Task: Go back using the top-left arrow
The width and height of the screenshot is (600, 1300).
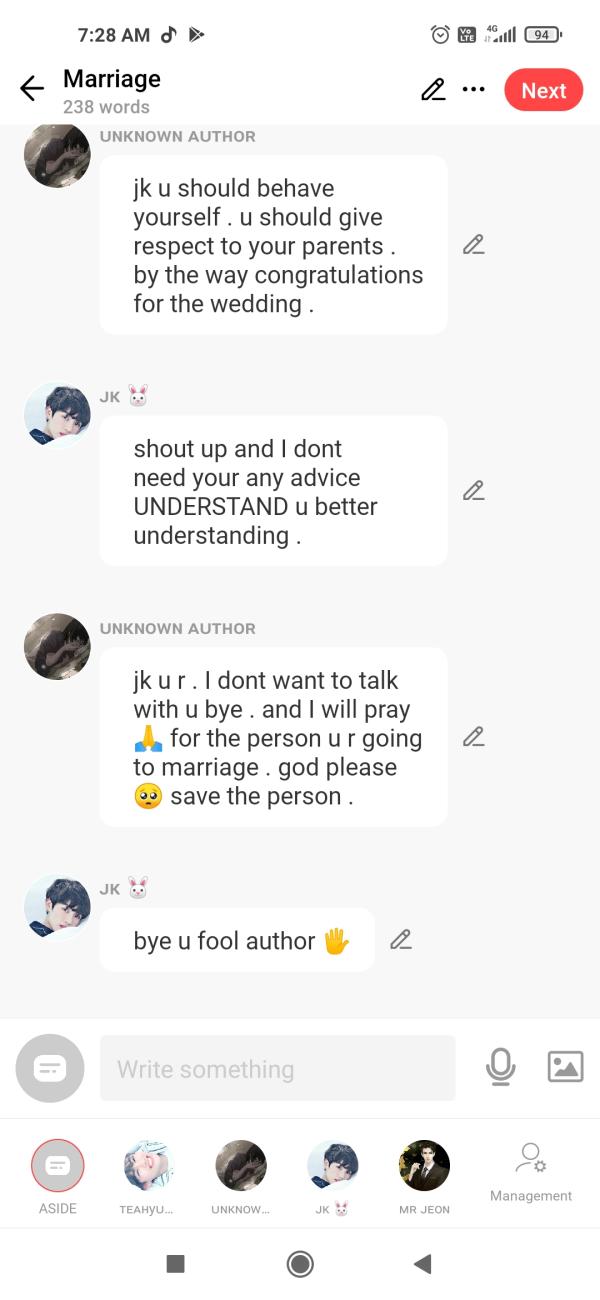Action: 32,90
